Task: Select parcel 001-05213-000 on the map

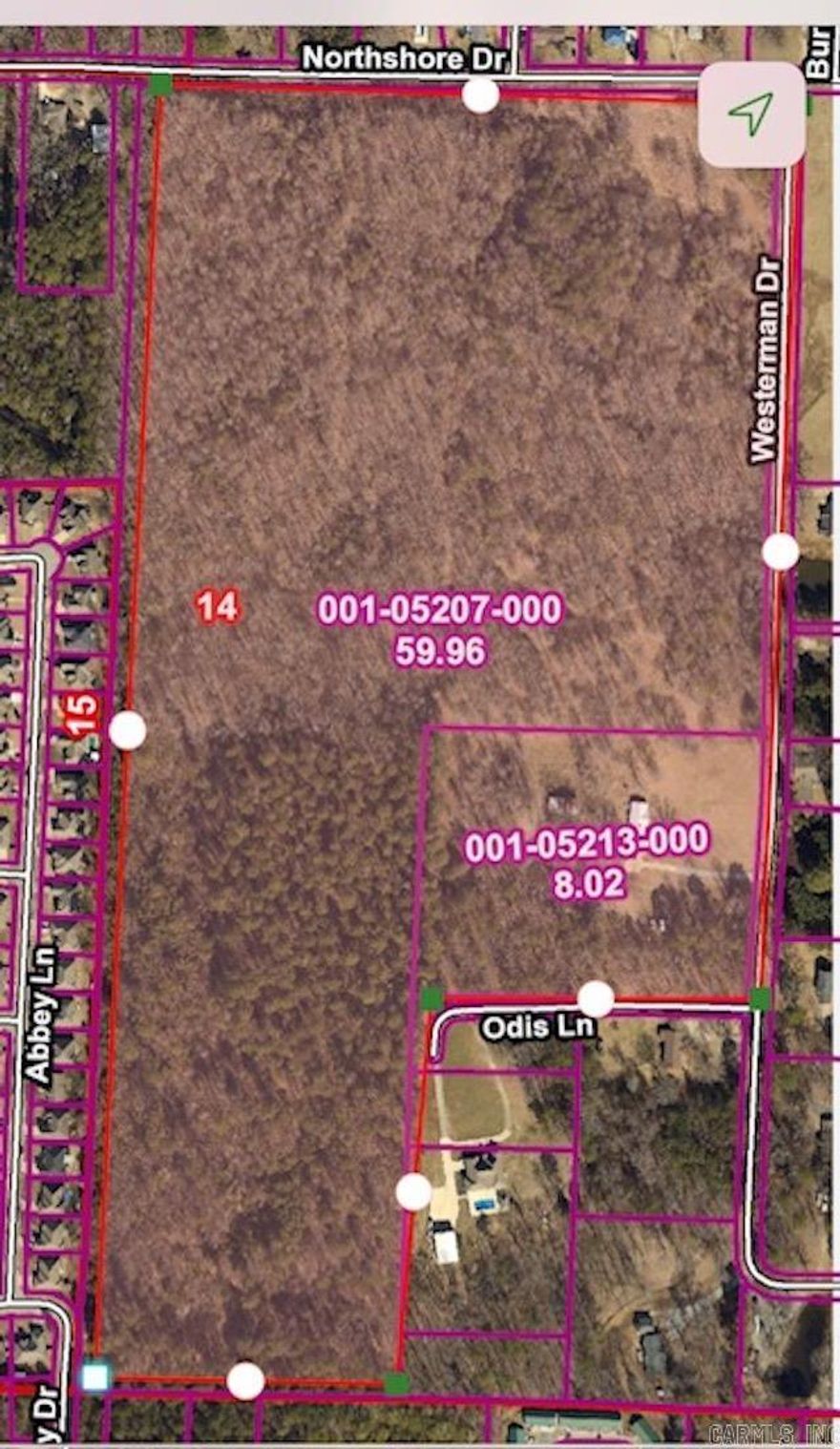Action: (586, 859)
